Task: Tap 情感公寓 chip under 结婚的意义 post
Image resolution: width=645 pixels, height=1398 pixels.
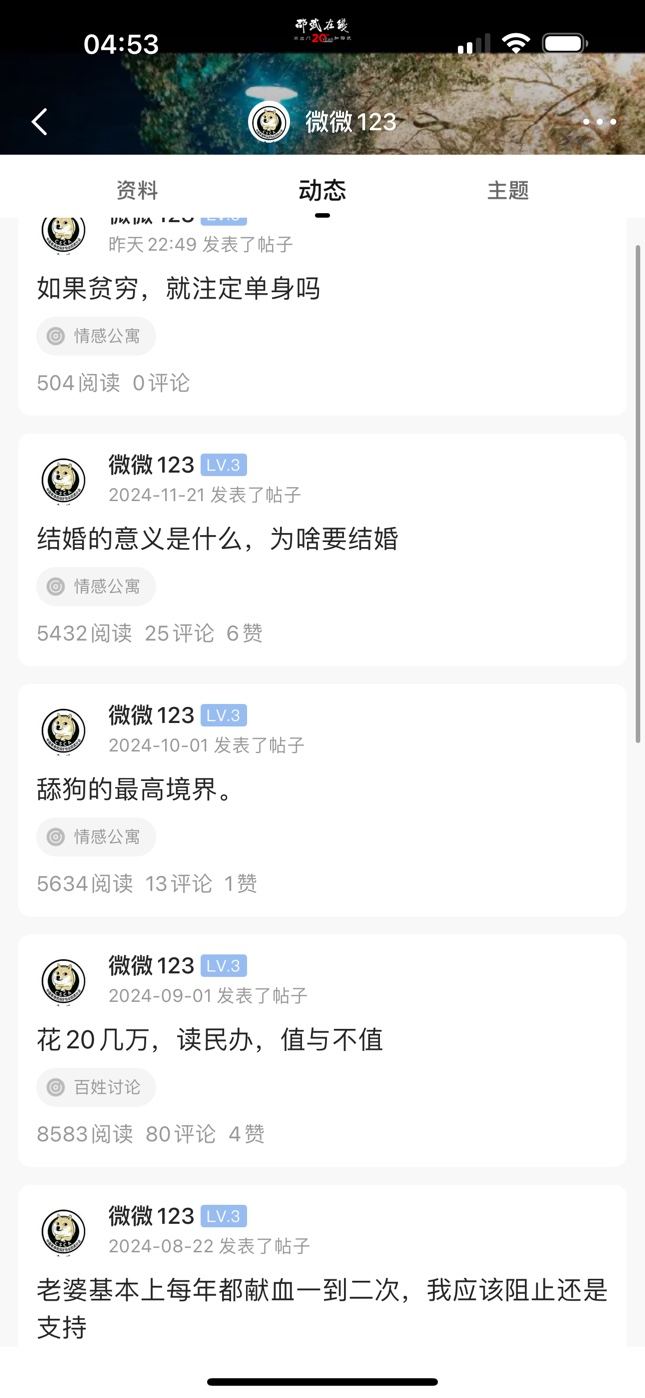Action: coord(96,586)
